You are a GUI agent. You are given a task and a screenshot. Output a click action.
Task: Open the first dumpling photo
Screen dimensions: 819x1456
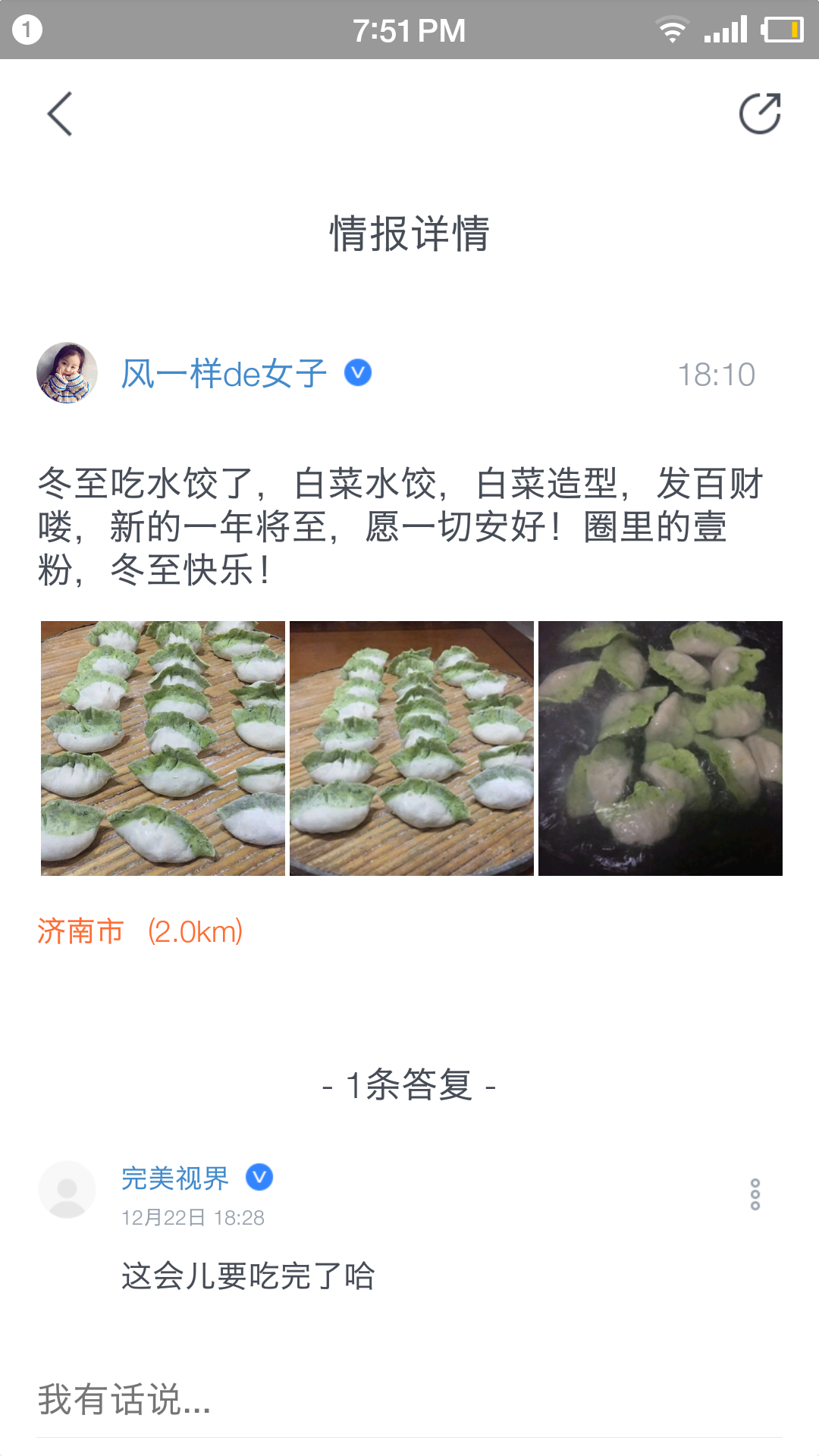[163, 748]
